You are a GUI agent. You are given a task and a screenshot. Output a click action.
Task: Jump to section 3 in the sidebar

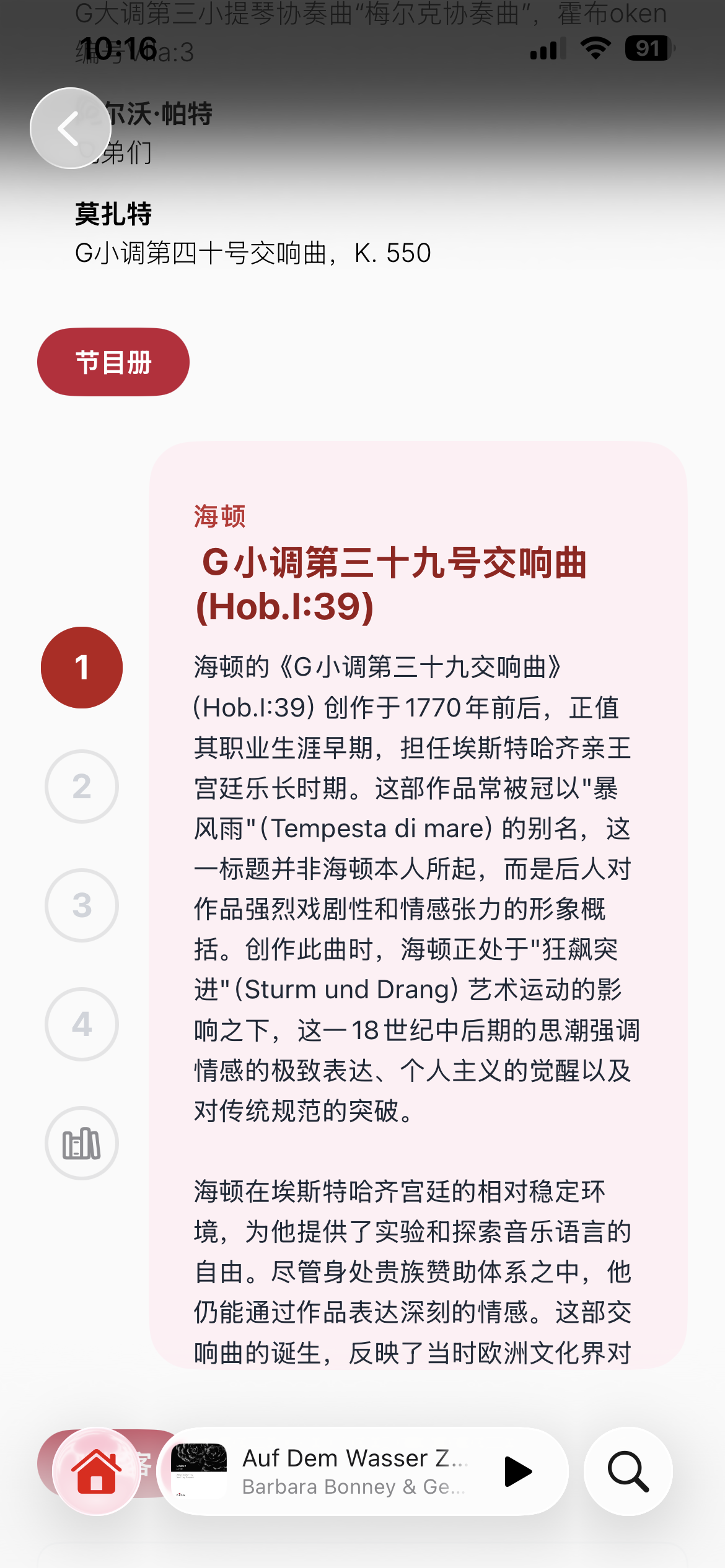(x=81, y=905)
